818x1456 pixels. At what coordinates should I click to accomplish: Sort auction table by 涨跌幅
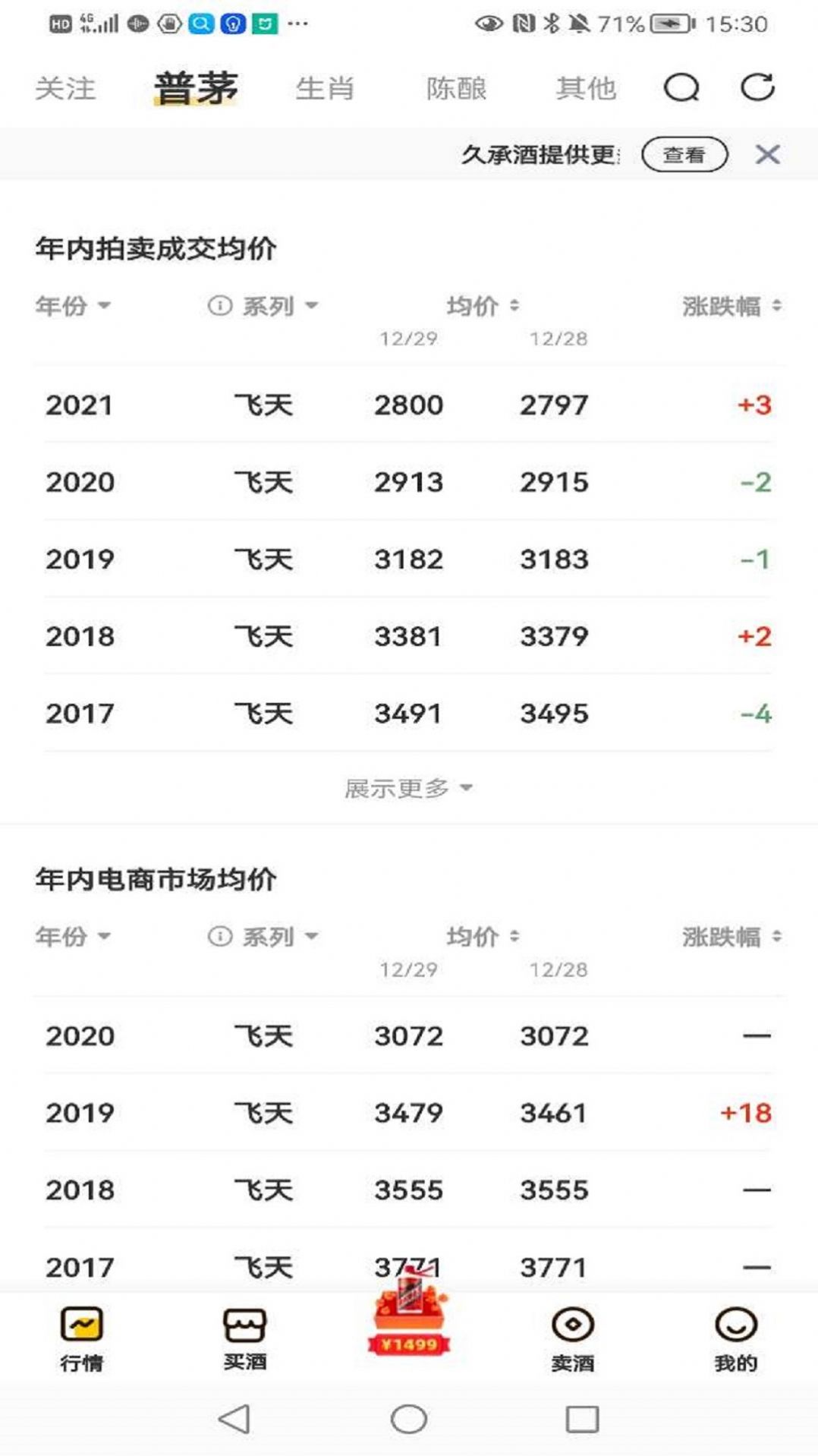coord(731,306)
